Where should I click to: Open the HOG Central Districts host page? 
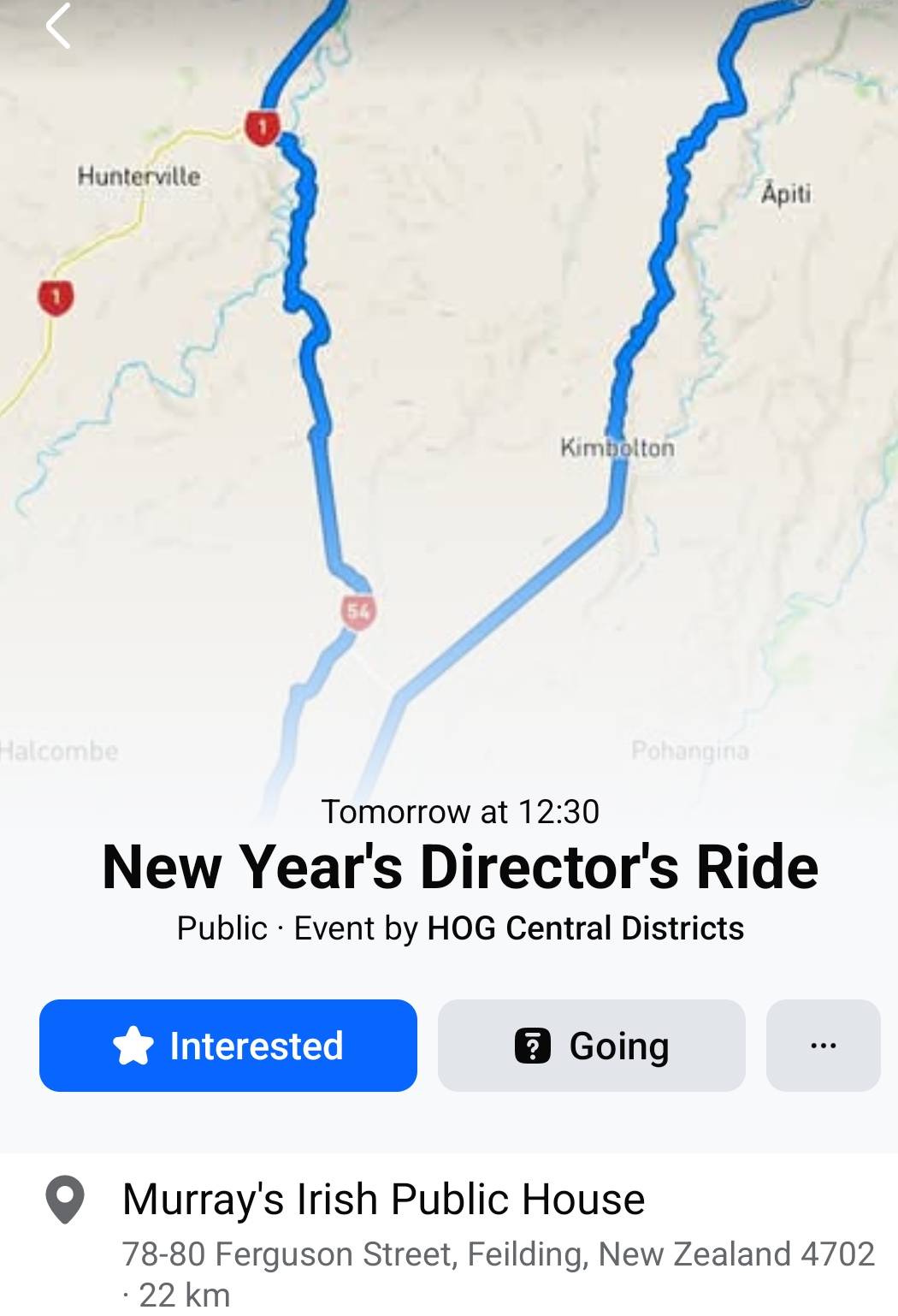point(585,928)
